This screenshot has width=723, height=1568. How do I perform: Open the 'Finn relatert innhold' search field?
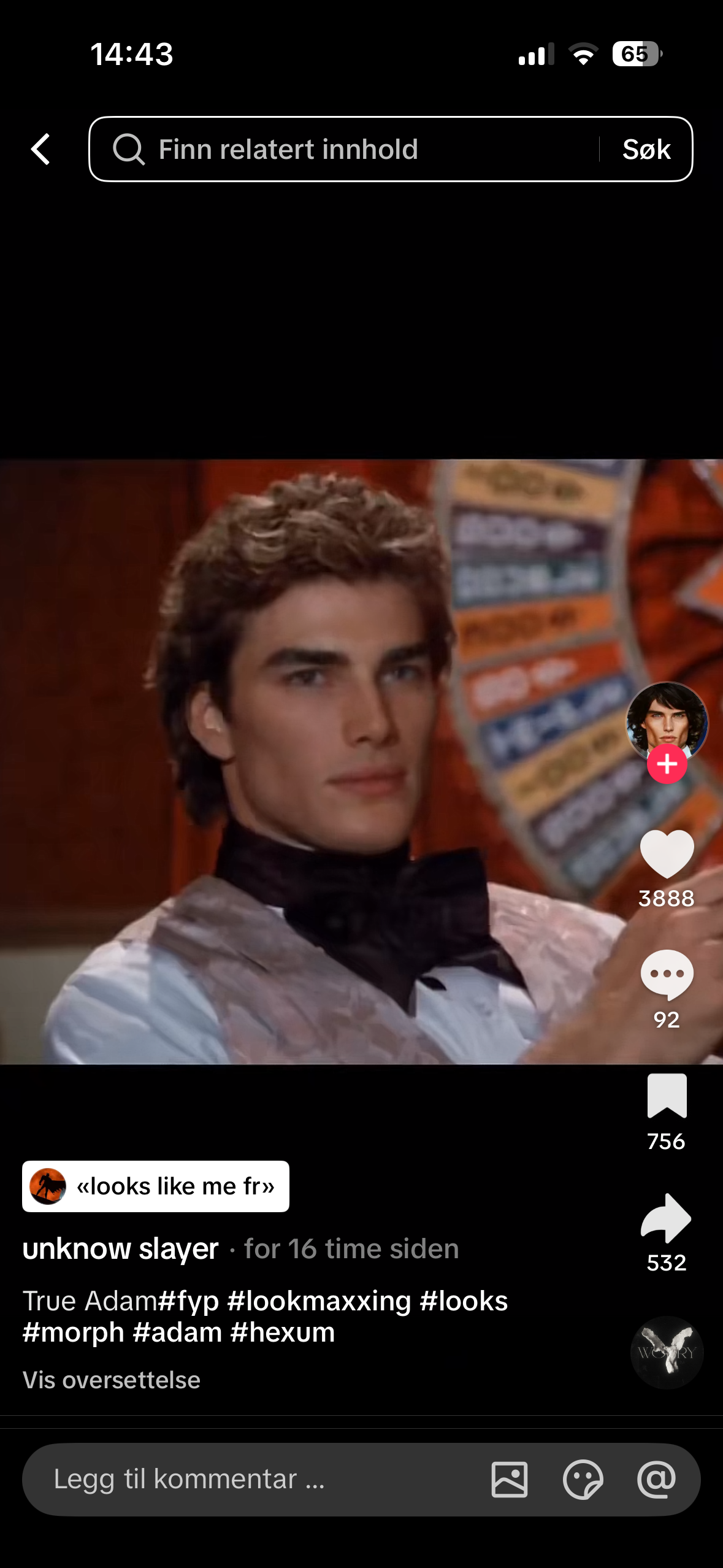343,149
